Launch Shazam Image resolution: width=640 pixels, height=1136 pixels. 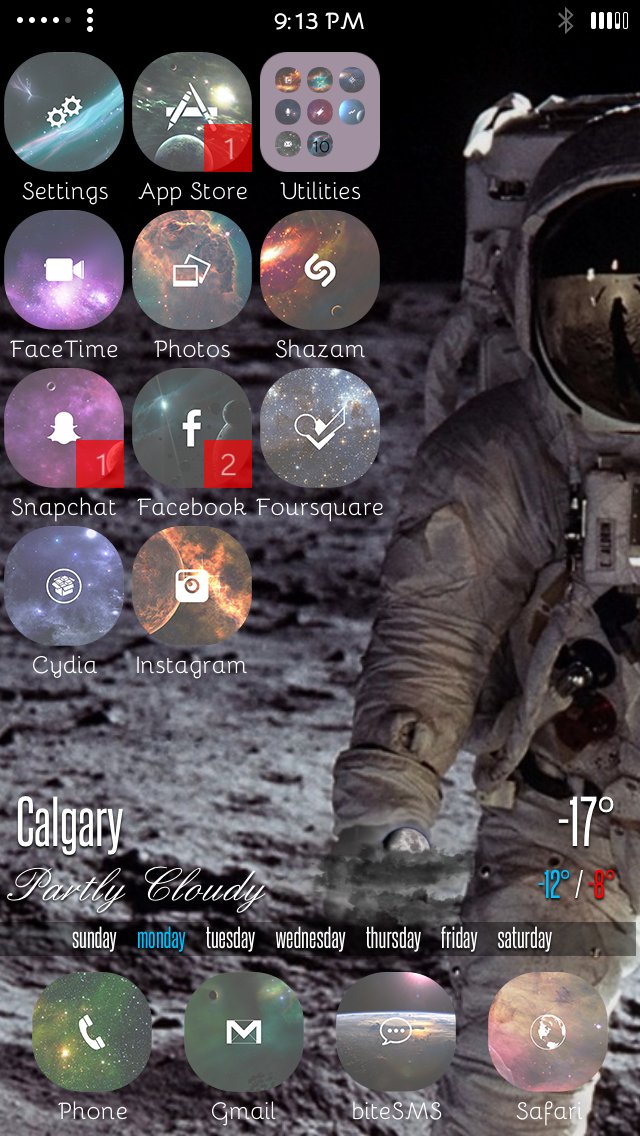320,270
